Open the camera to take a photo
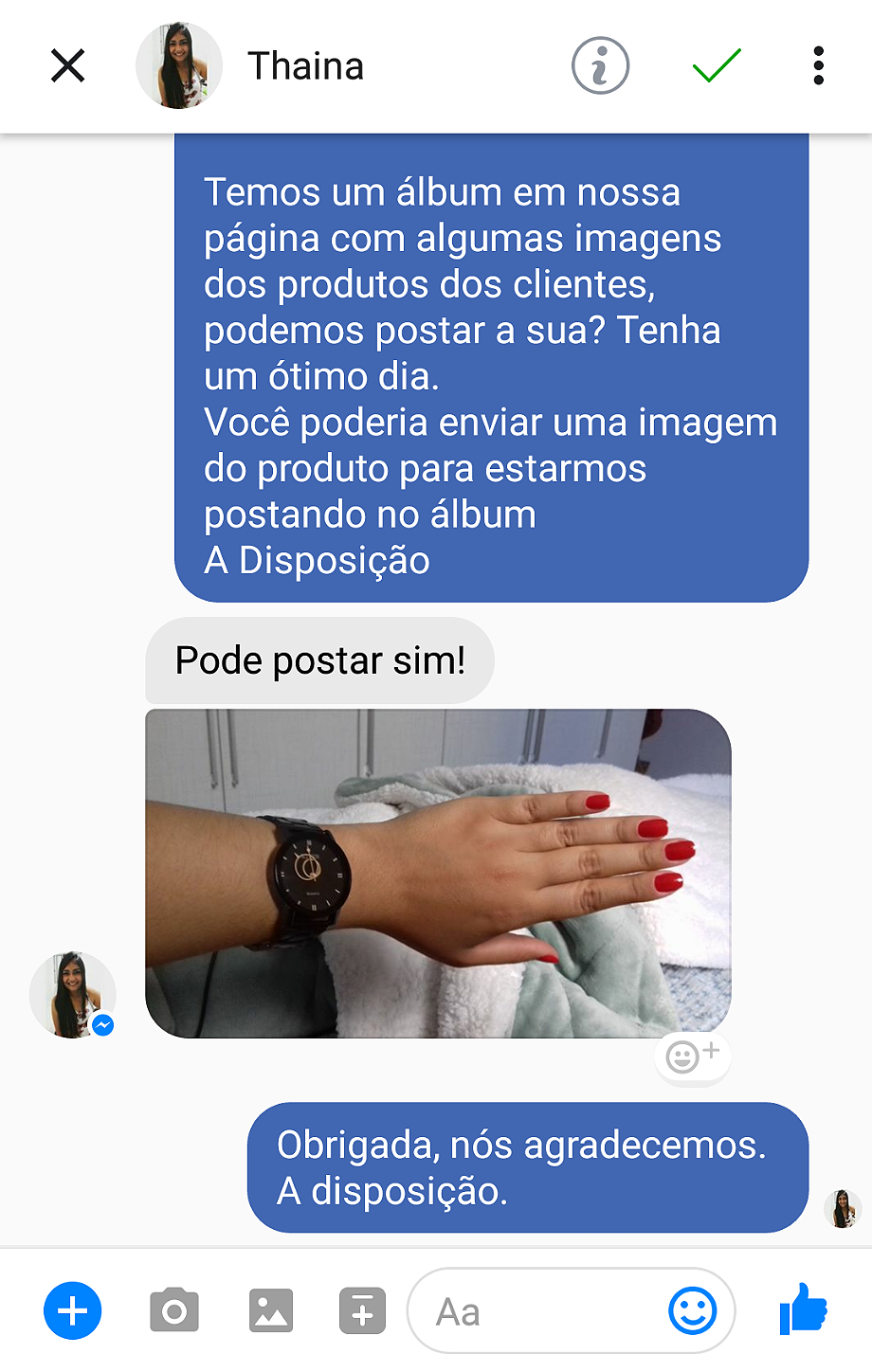The image size is (872, 1372). click(x=174, y=1311)
